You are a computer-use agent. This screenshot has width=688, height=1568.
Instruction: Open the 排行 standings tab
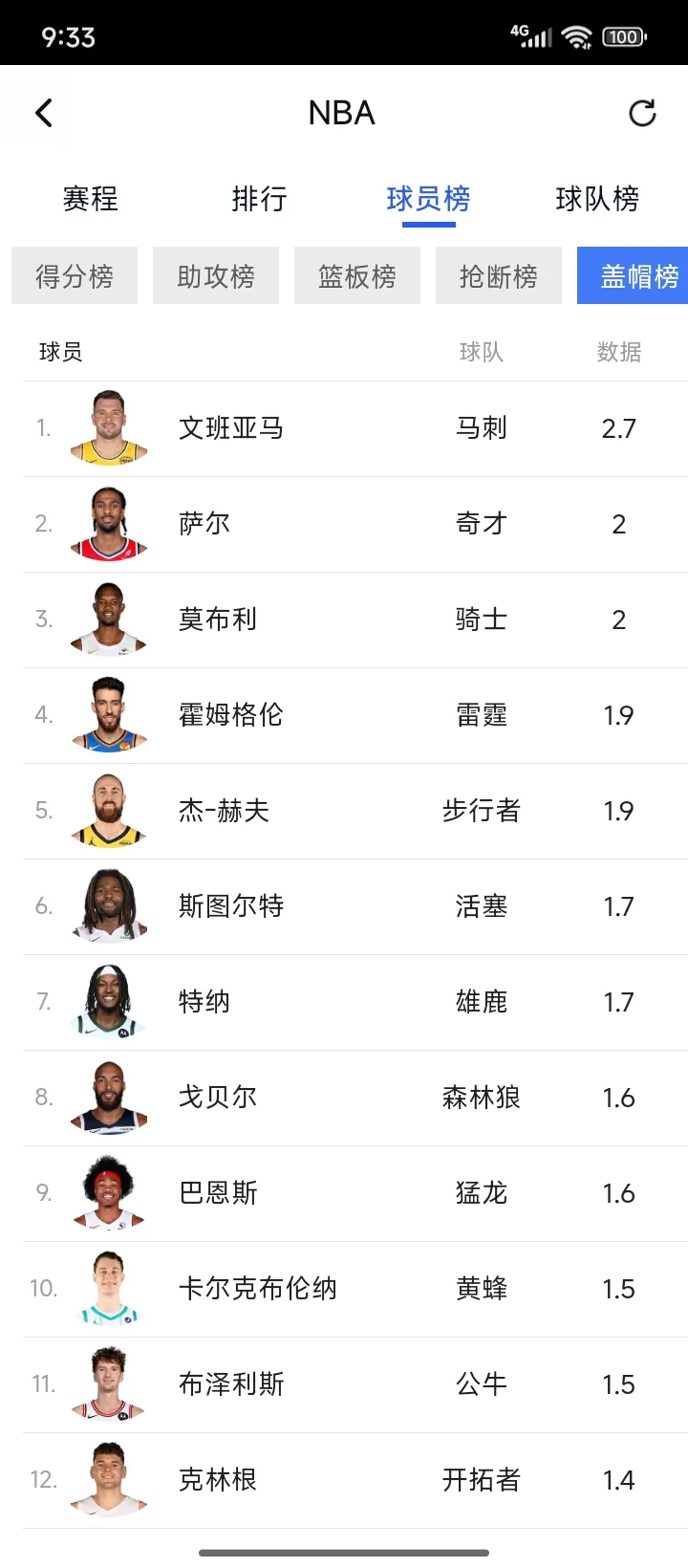258,199
